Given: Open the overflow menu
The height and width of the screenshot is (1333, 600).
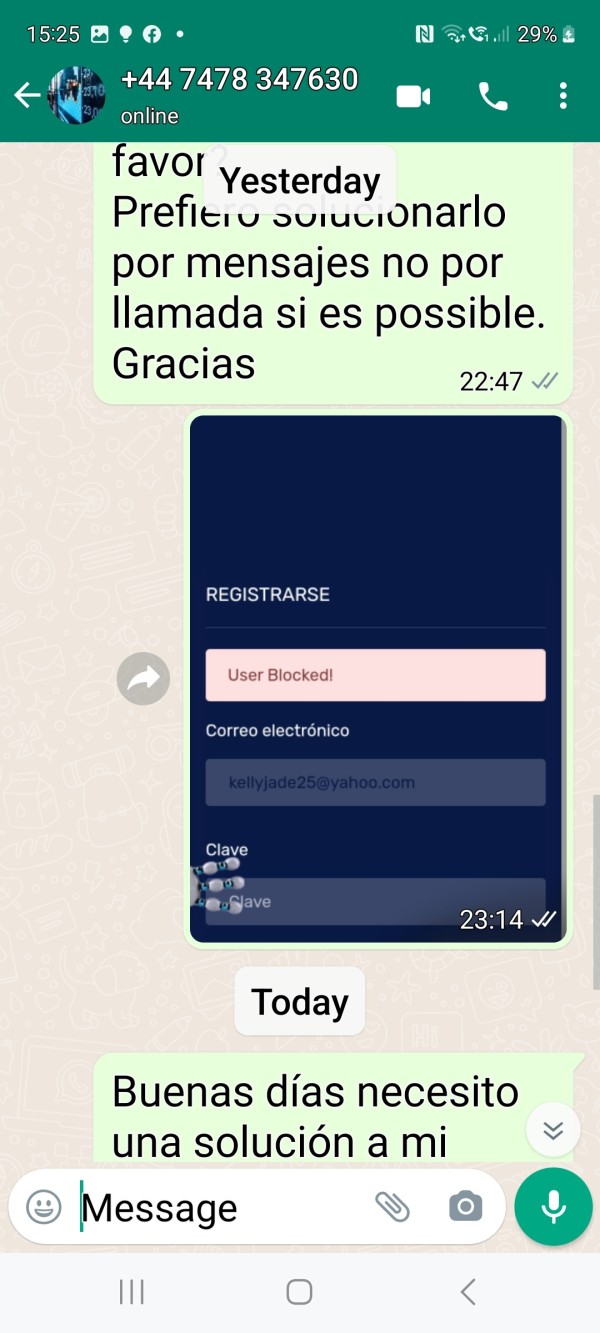Looking at the screenshot, I should click(x=563, y=96).
